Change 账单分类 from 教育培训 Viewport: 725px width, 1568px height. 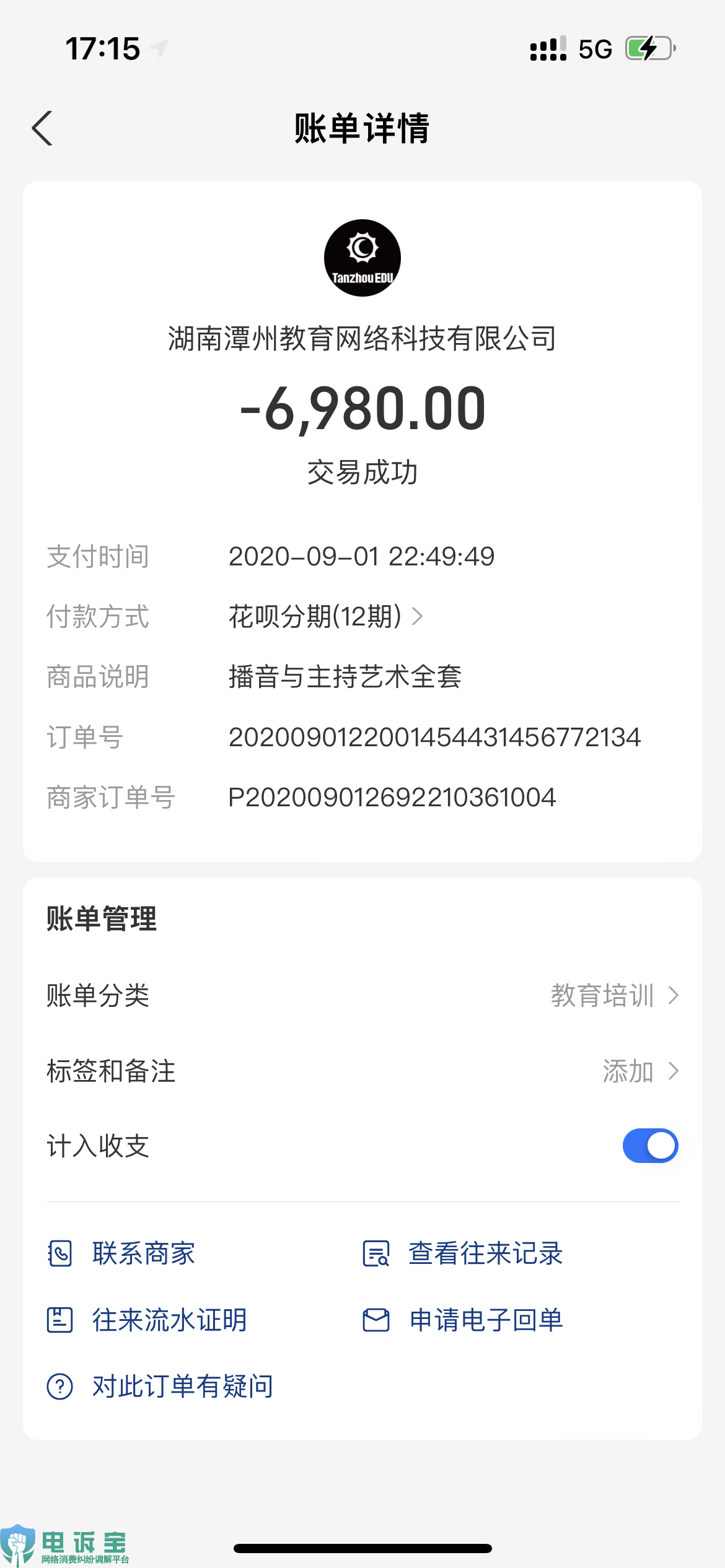pyautogui.click(x=362, y=995)
